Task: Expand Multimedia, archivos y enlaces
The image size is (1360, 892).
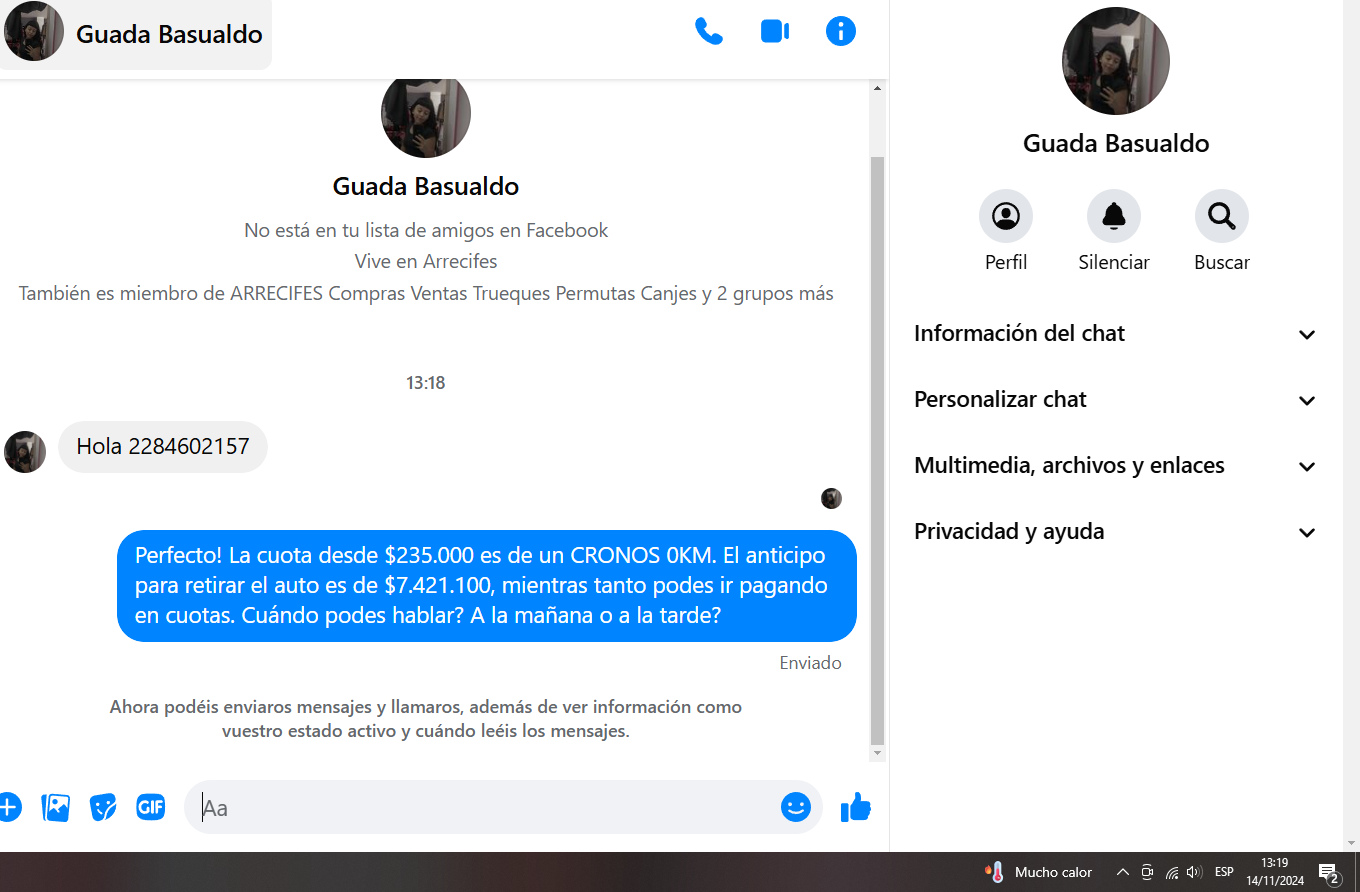Action: click(x=1115, y=466)
